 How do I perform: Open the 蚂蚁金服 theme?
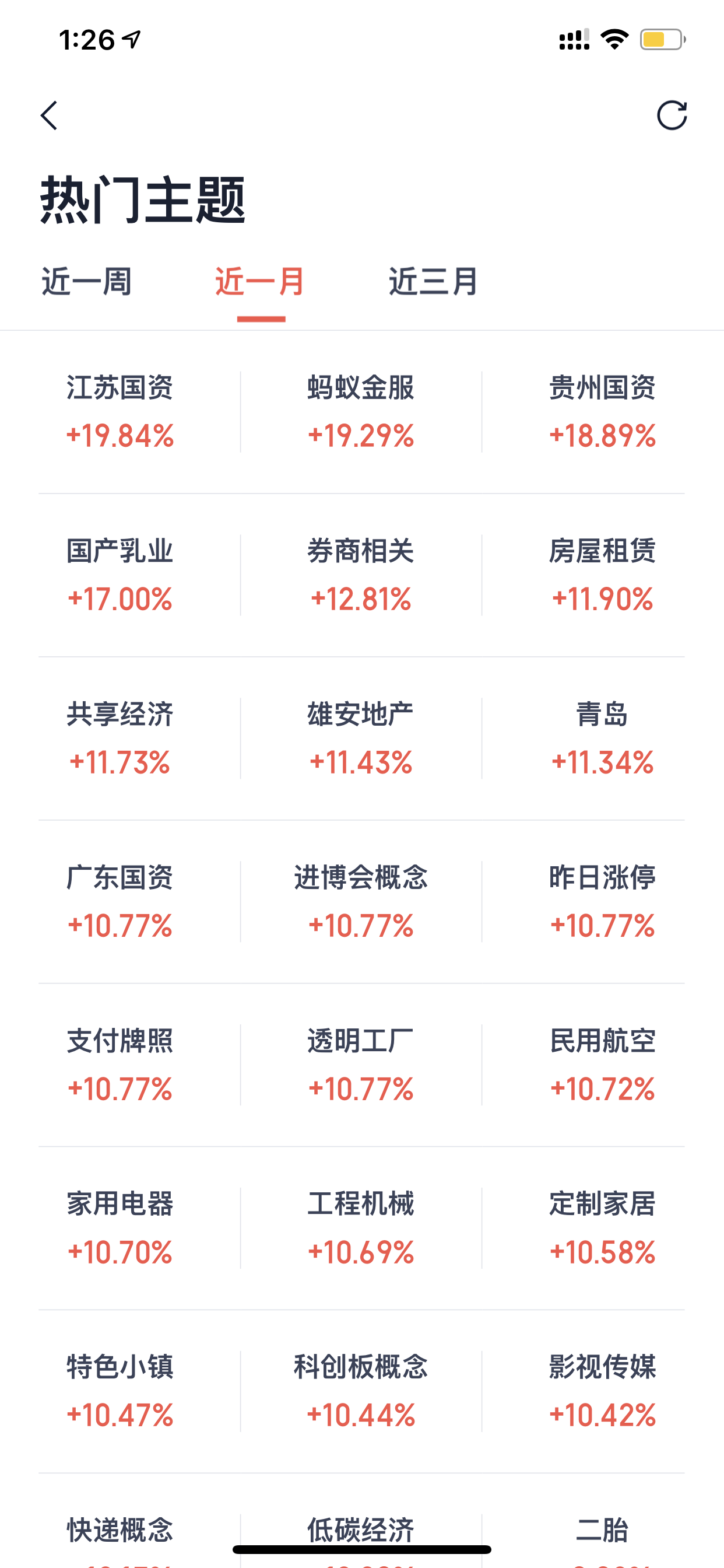[361, 412]
